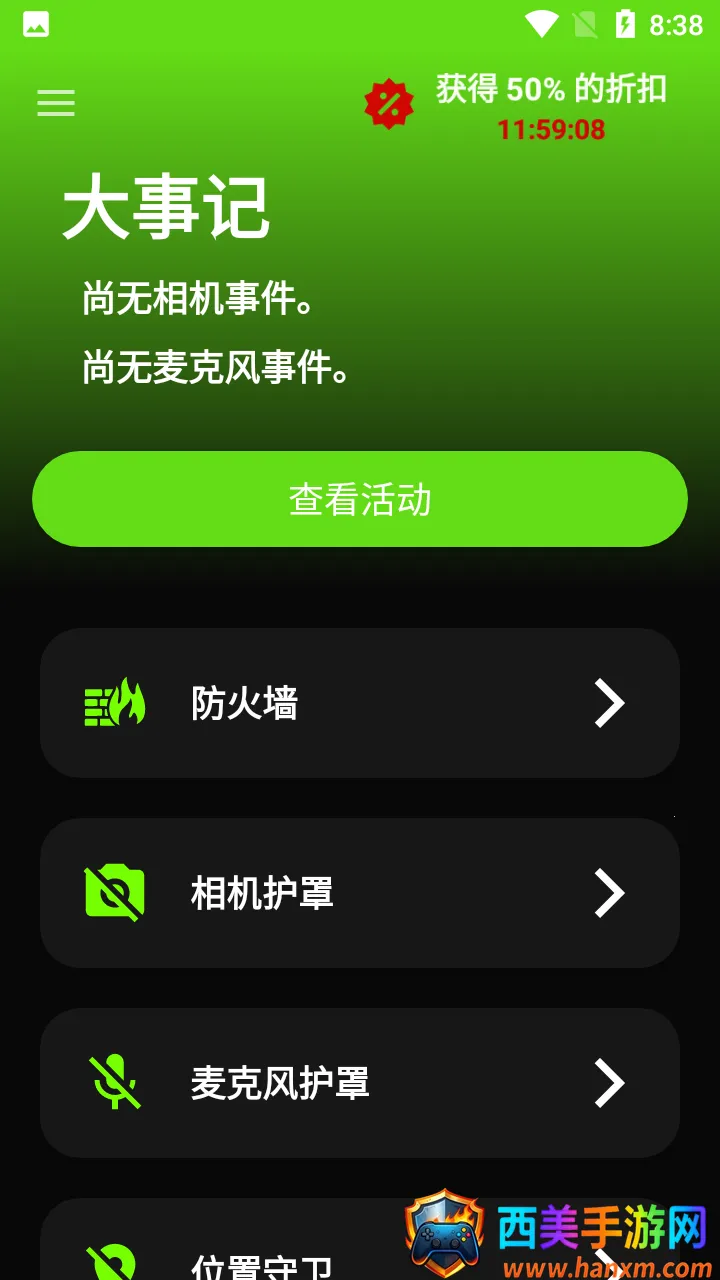
Task: Open the 相机护罩 camera shield
Action: (360, 893)
